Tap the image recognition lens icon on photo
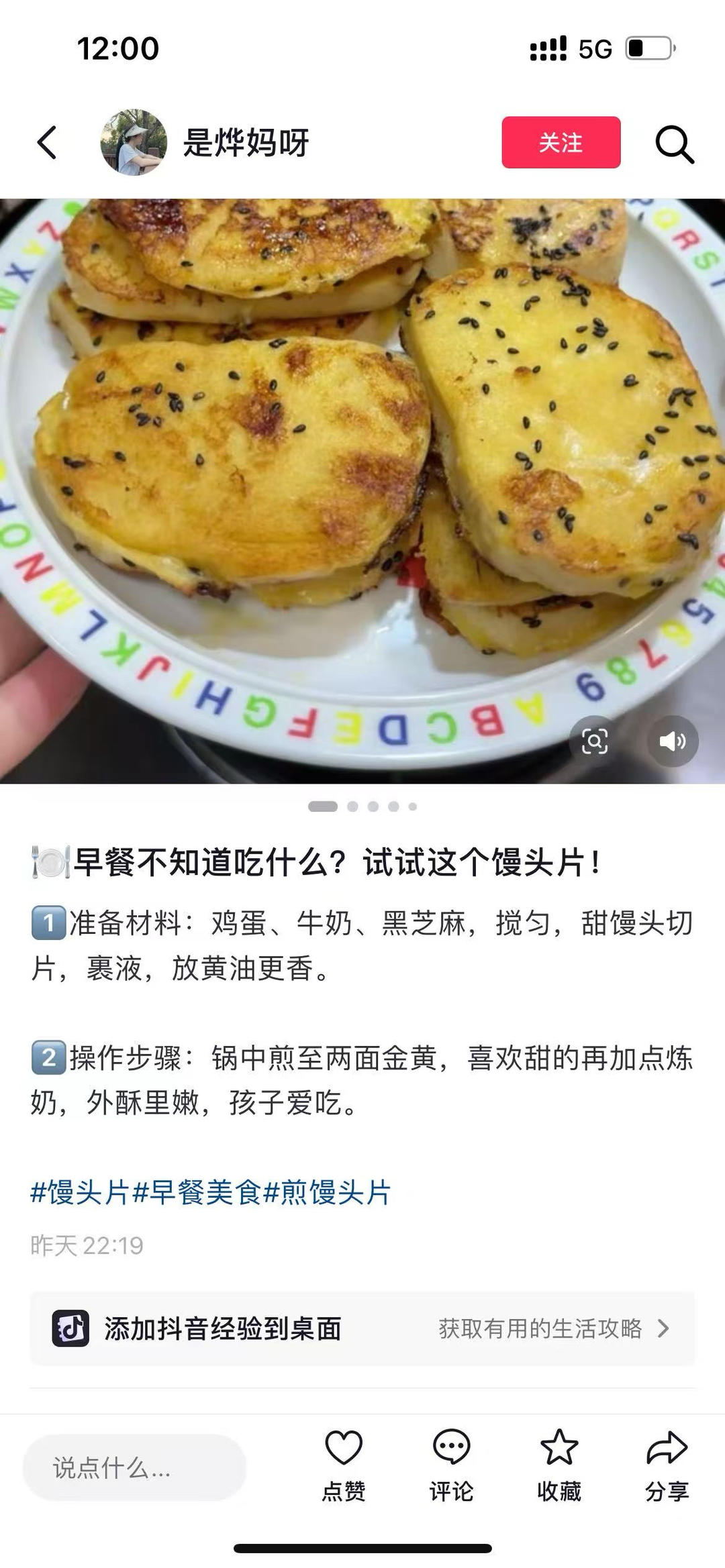 596,739
